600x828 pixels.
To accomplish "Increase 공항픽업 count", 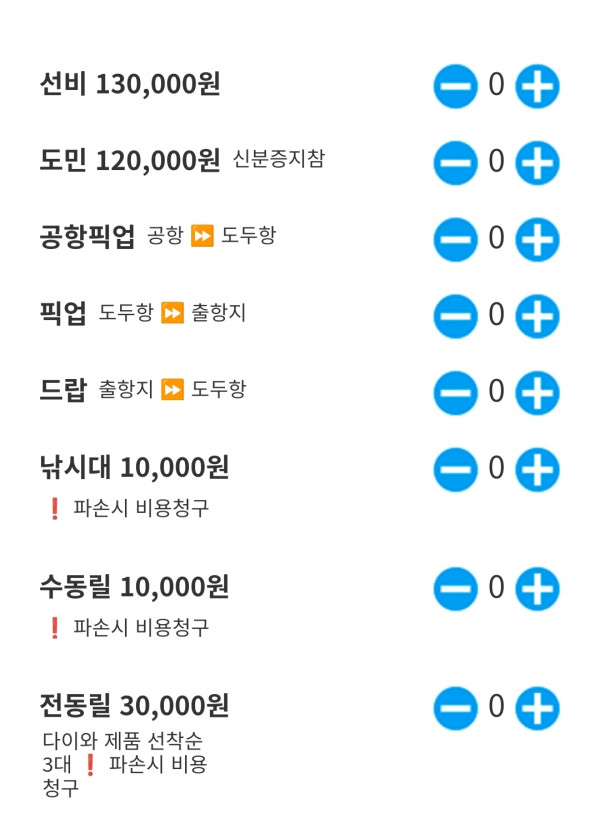I will tap(537, 239).
